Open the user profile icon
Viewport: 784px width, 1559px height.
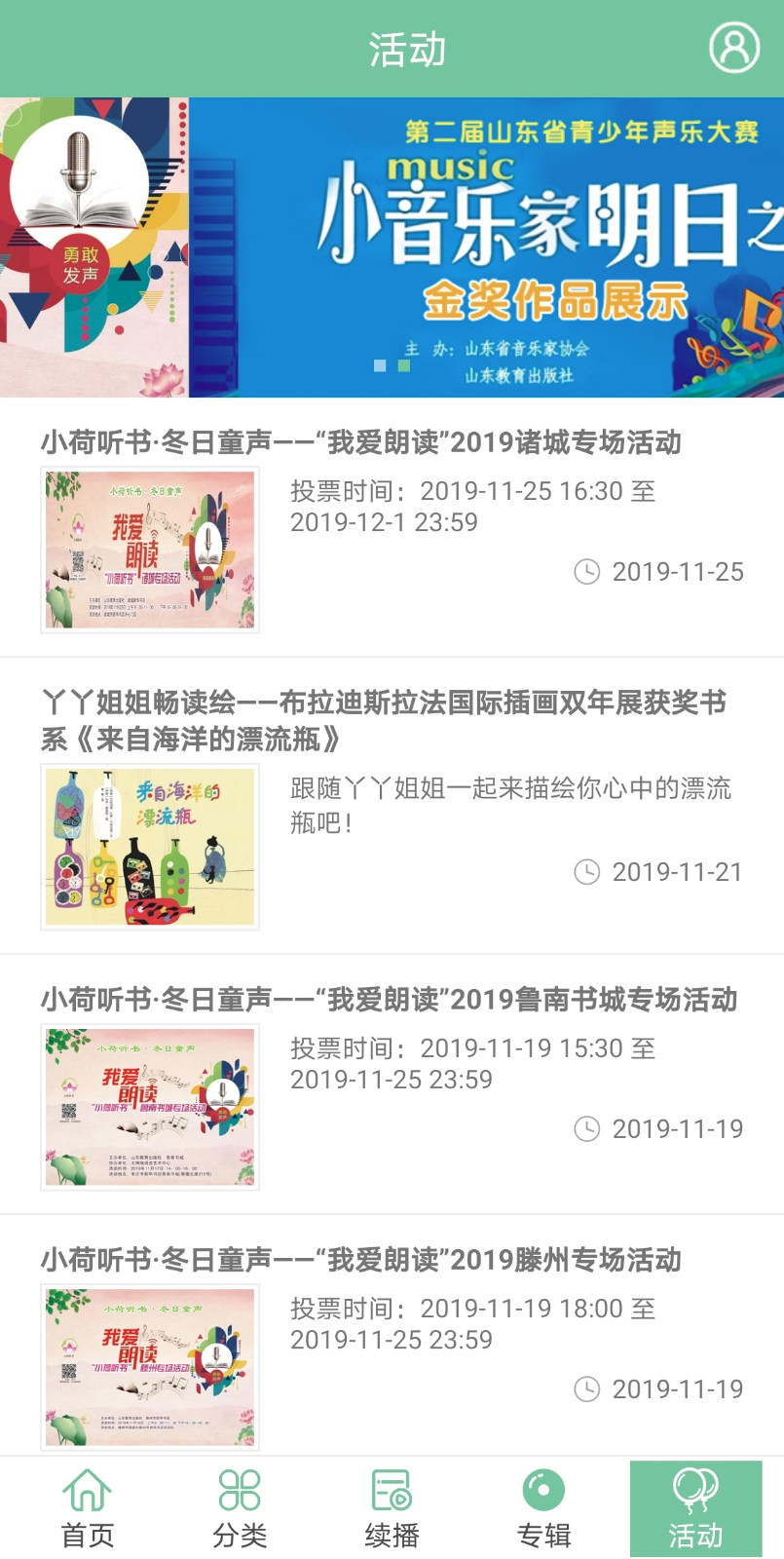[735, 49]
